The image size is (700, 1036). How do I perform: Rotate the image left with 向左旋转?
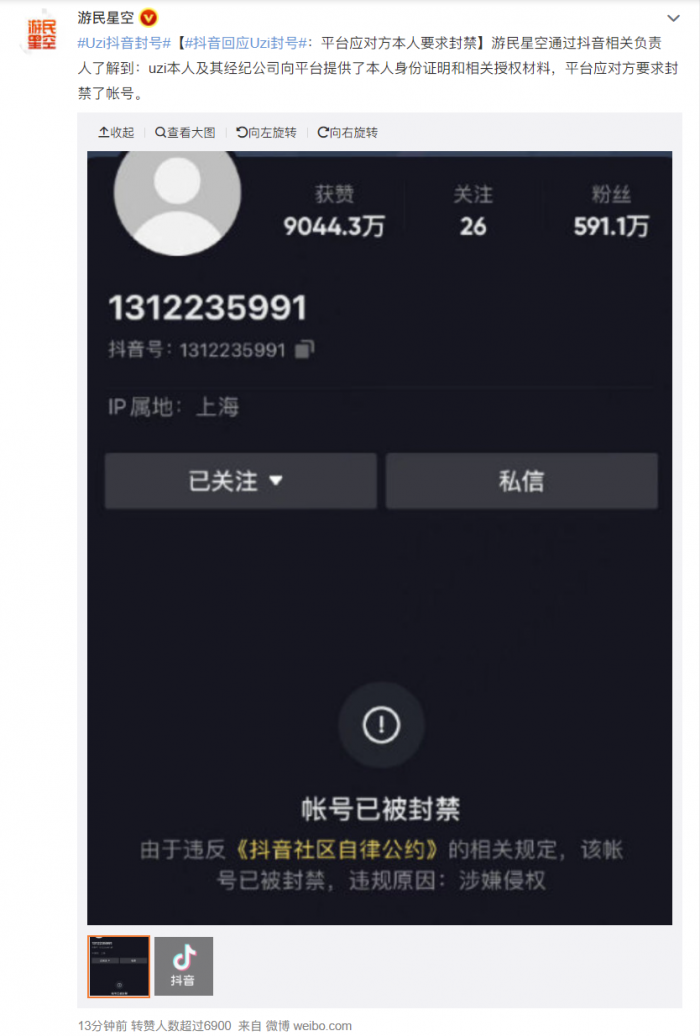(x=266, y=132)
